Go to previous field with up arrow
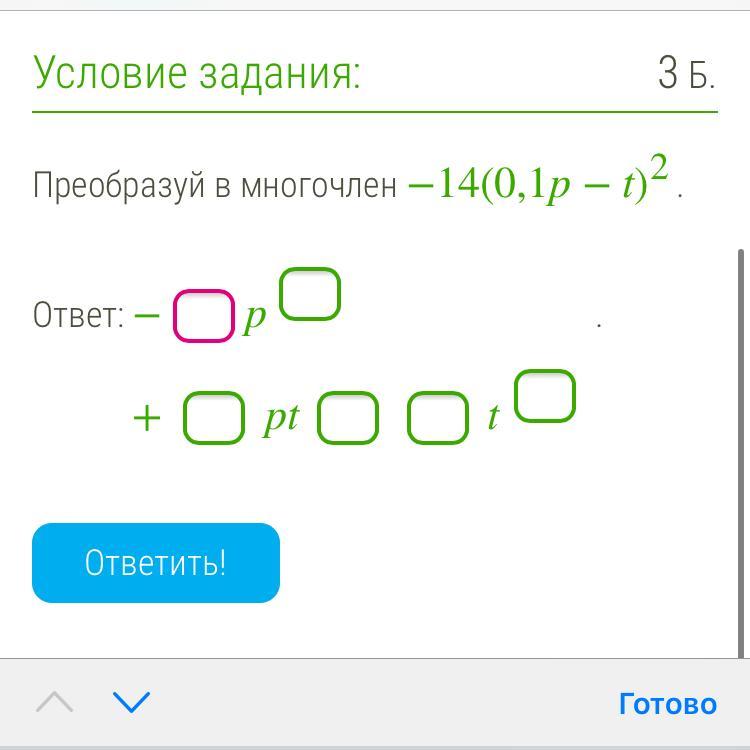750x750 pixels. pyautogui.click(x=55, y=703)
